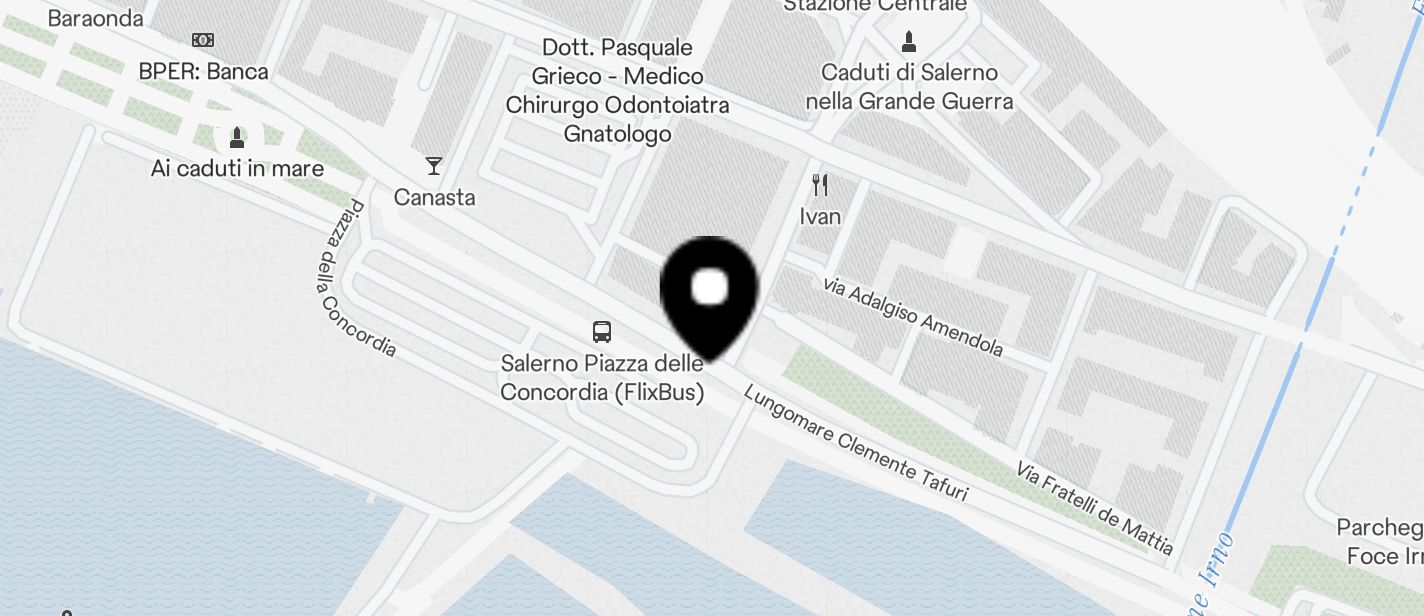1424x616 pixels.
Task: Open the Ai caduti in mare monument
Action: point(237,137)
